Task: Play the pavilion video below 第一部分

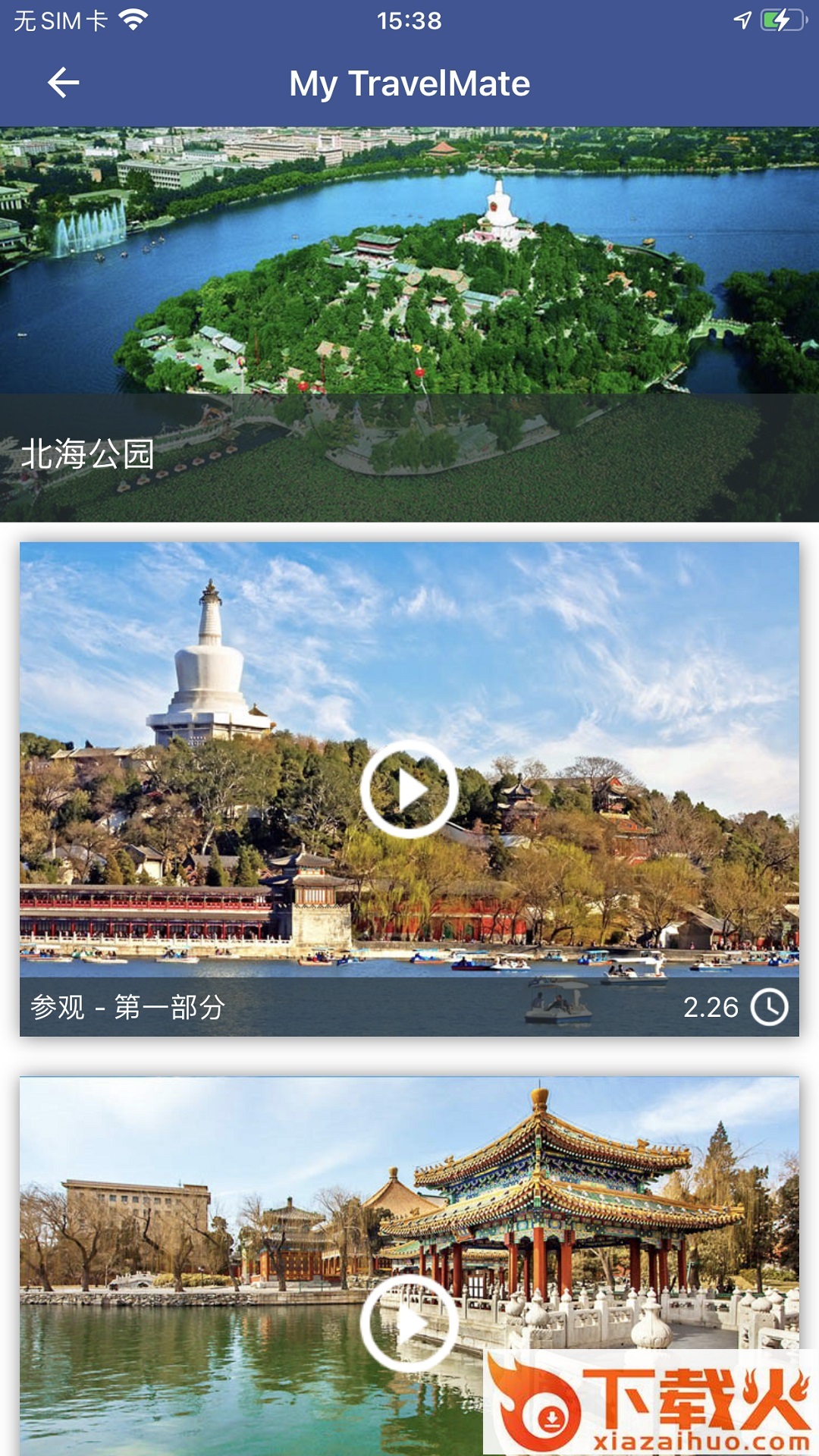Action: click(409, 1323)
